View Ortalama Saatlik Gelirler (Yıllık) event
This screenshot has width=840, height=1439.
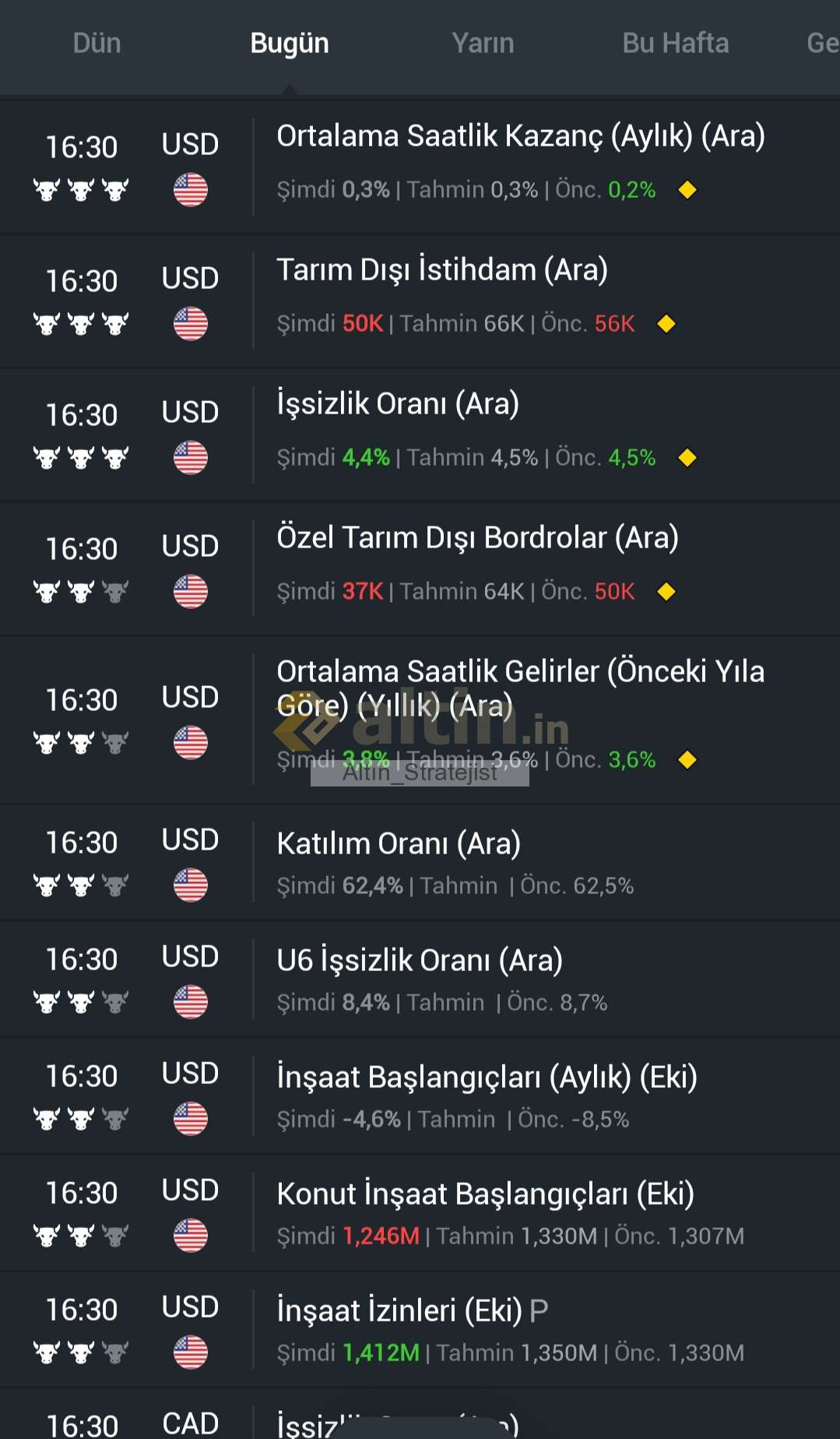point(520,688)
